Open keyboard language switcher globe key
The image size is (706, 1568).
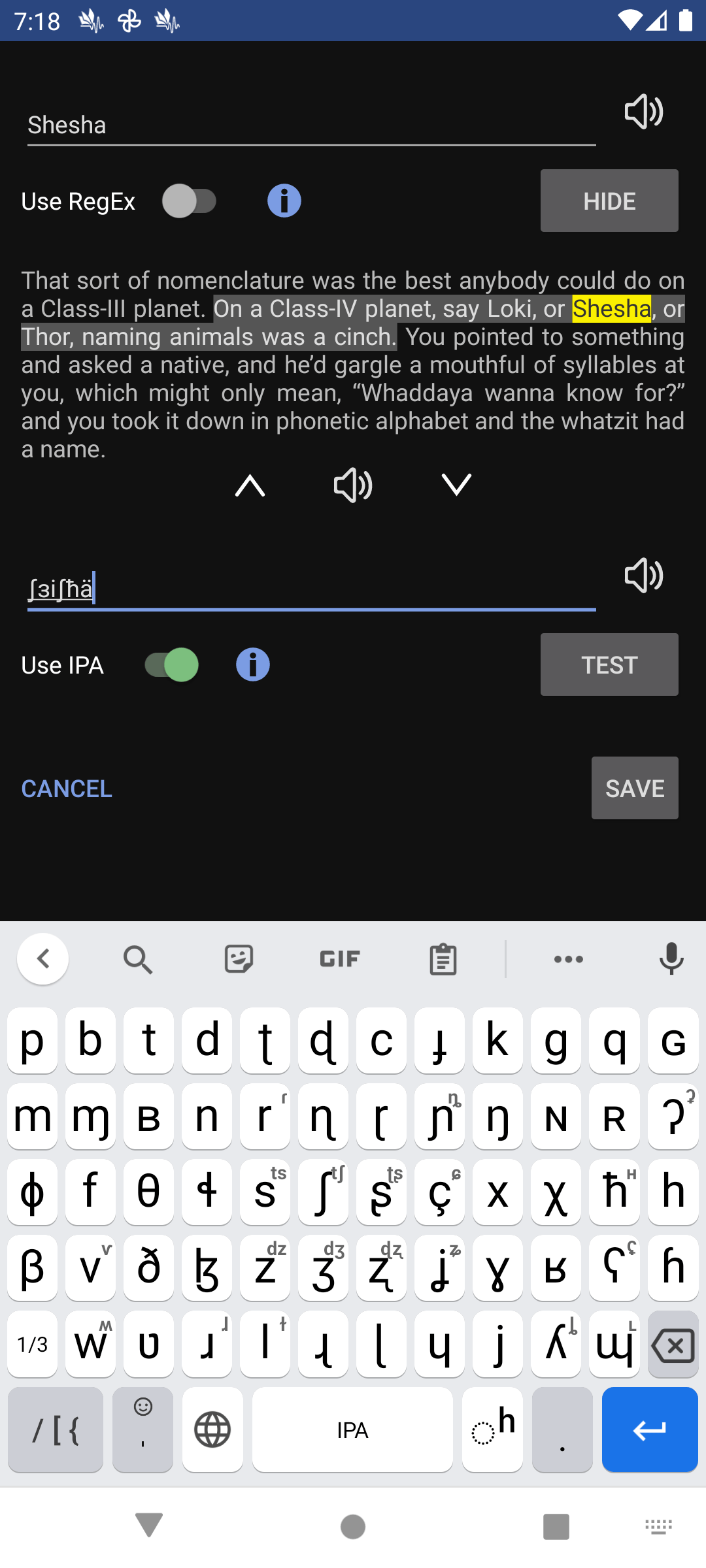tap(212, 1429)
